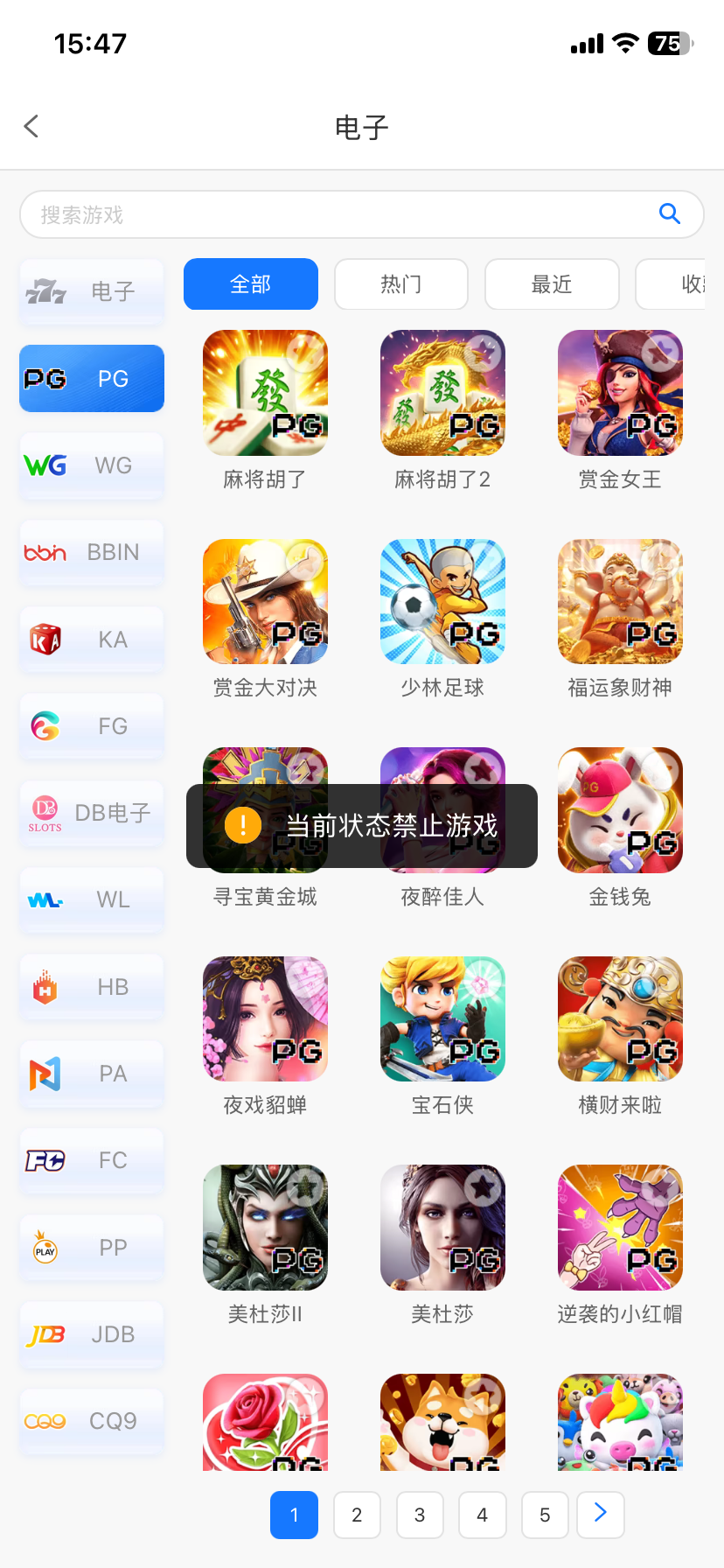Tap the back arrow at top left
This screenshot has height=1568, width=724.
tap(31, 126)
